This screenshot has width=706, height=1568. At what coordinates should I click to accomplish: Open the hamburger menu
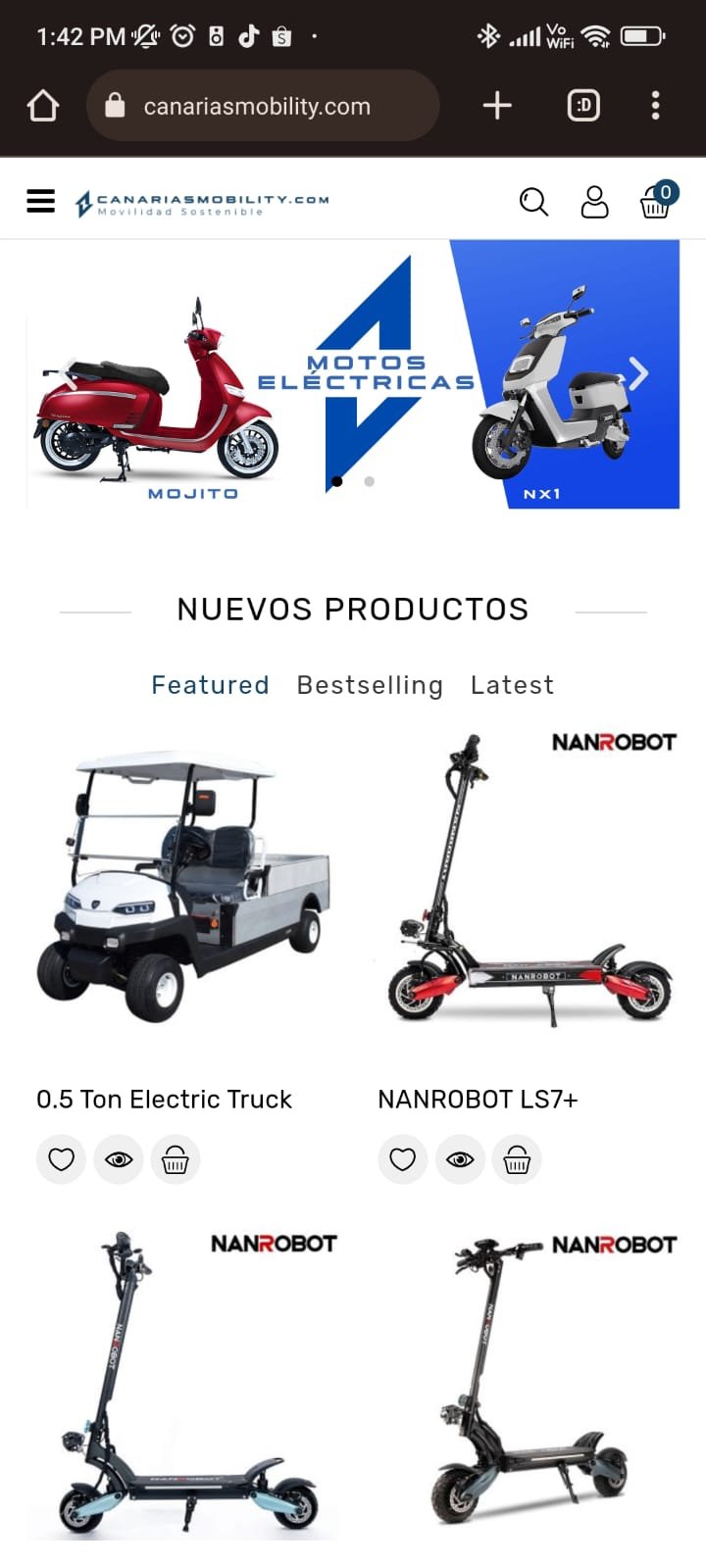tap(41, 201)
